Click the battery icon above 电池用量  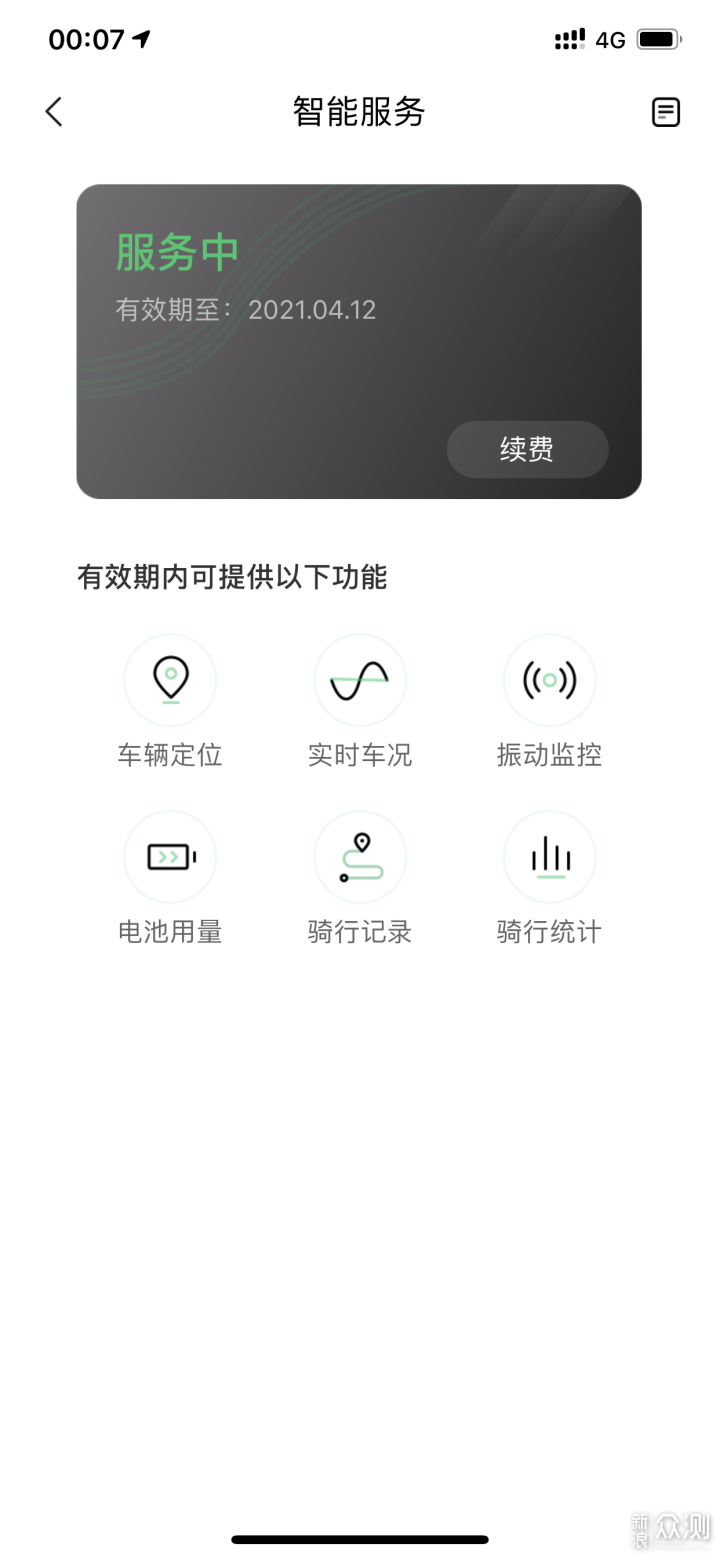coord(169,856)
